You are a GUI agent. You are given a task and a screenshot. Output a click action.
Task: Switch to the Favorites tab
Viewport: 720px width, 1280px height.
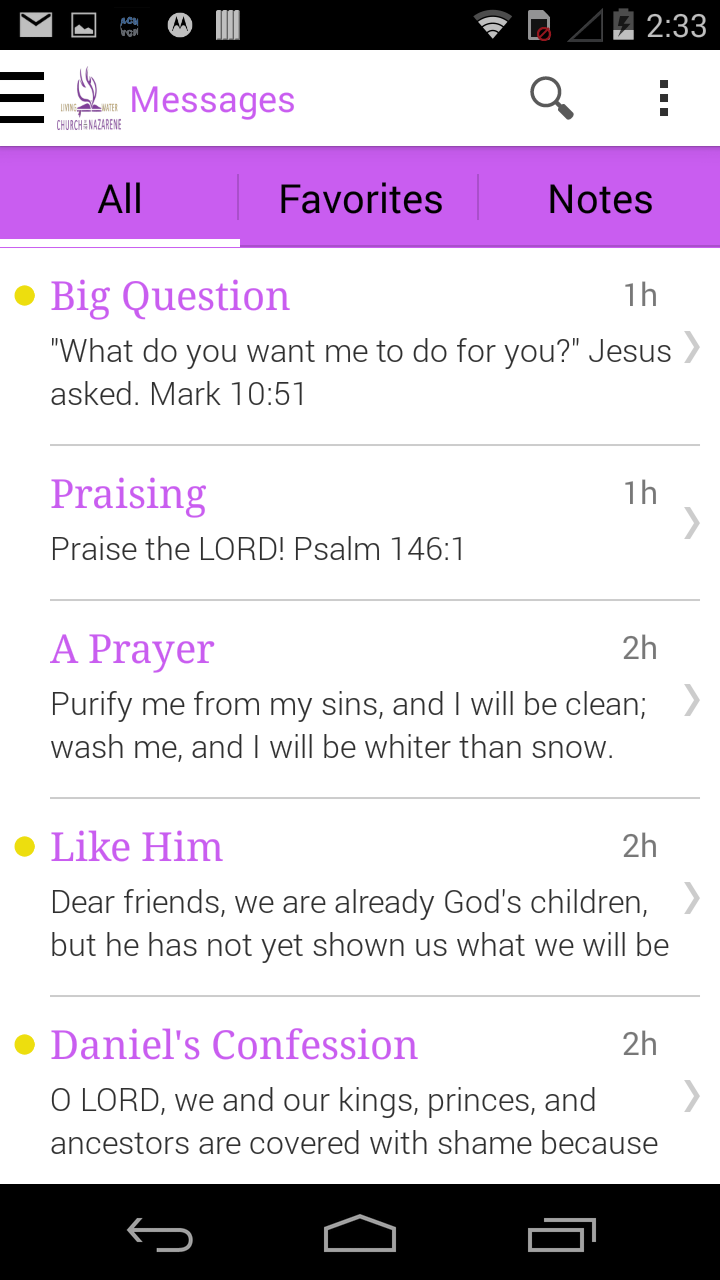[x=360, y=199]
